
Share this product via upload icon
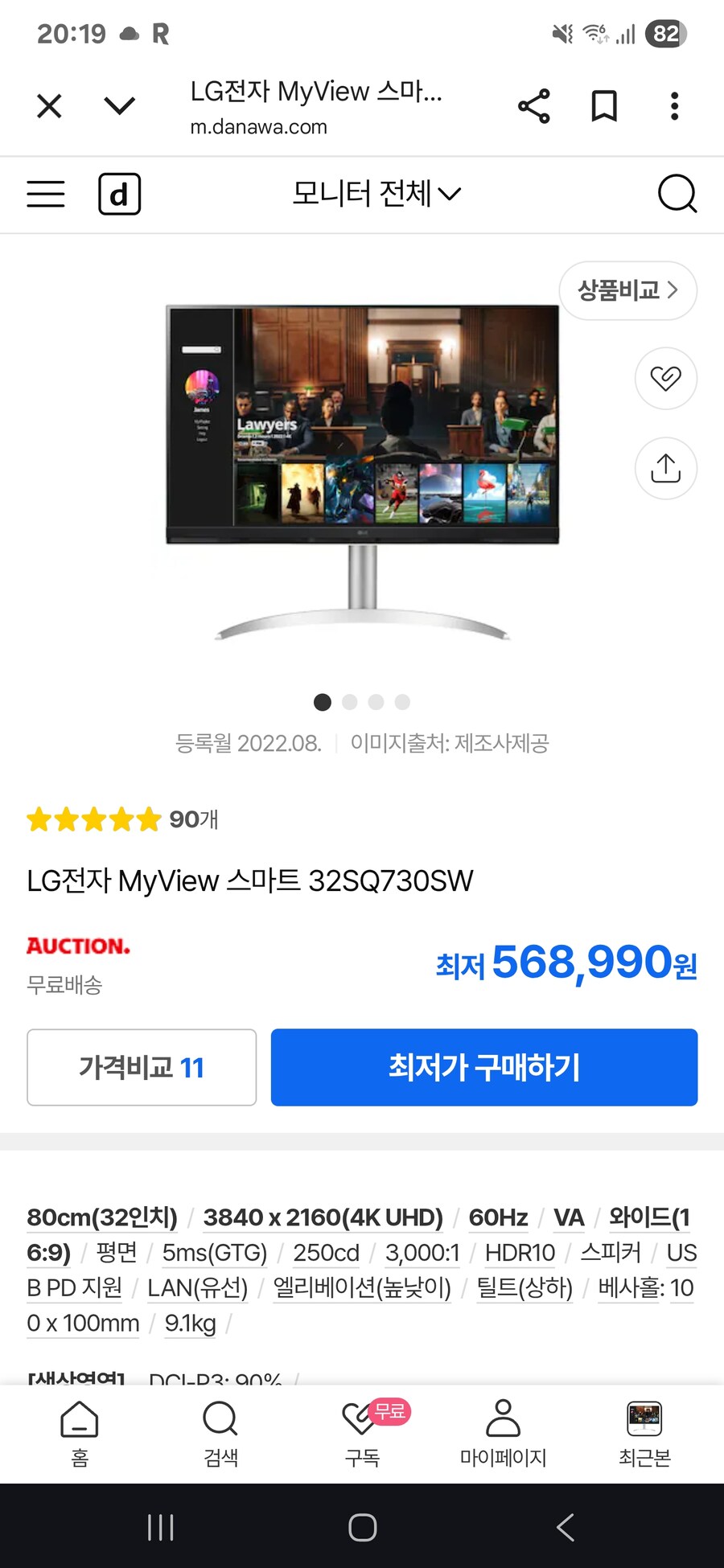tap(665, 468)
